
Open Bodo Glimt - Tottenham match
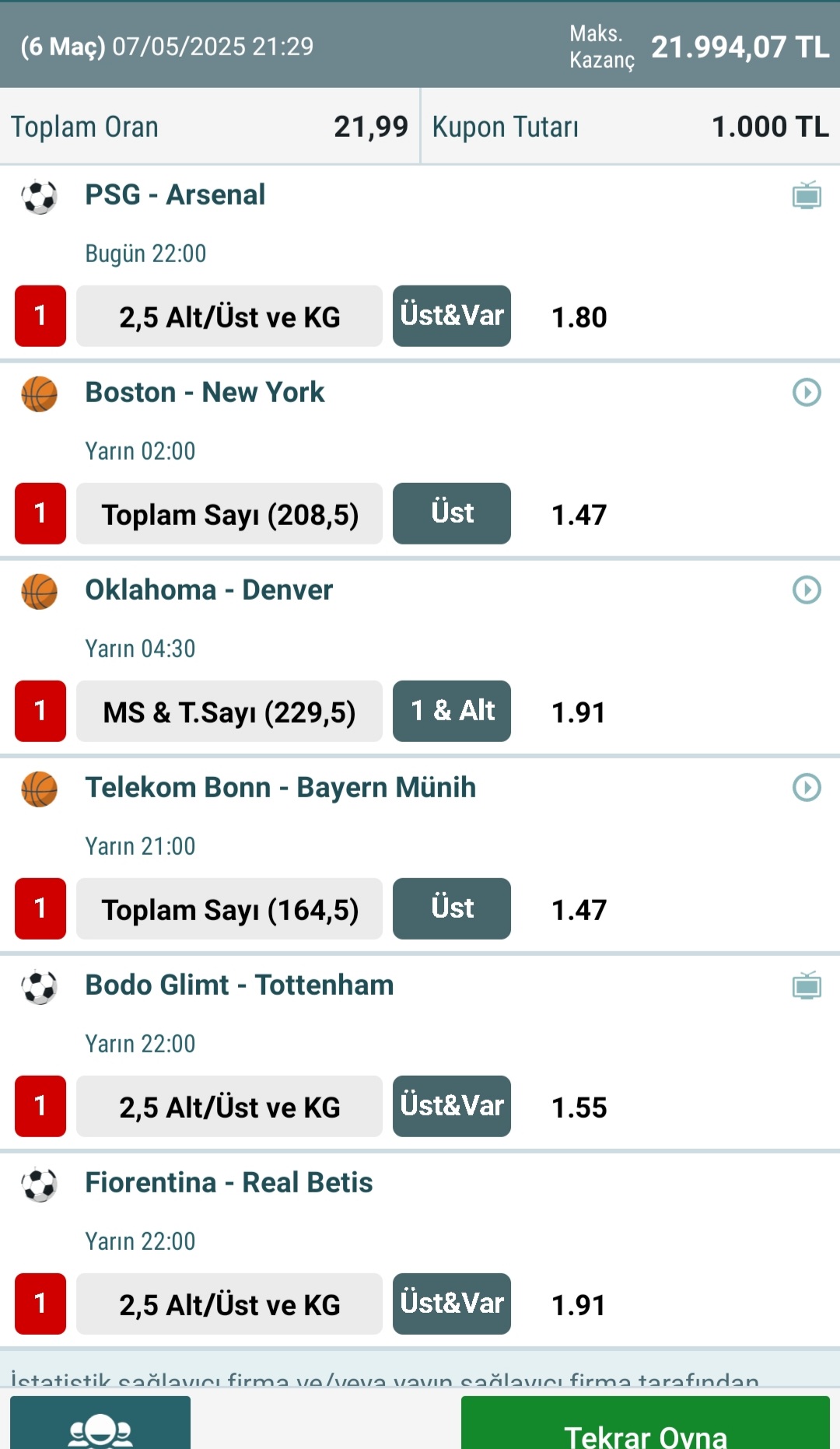[239, 985]
